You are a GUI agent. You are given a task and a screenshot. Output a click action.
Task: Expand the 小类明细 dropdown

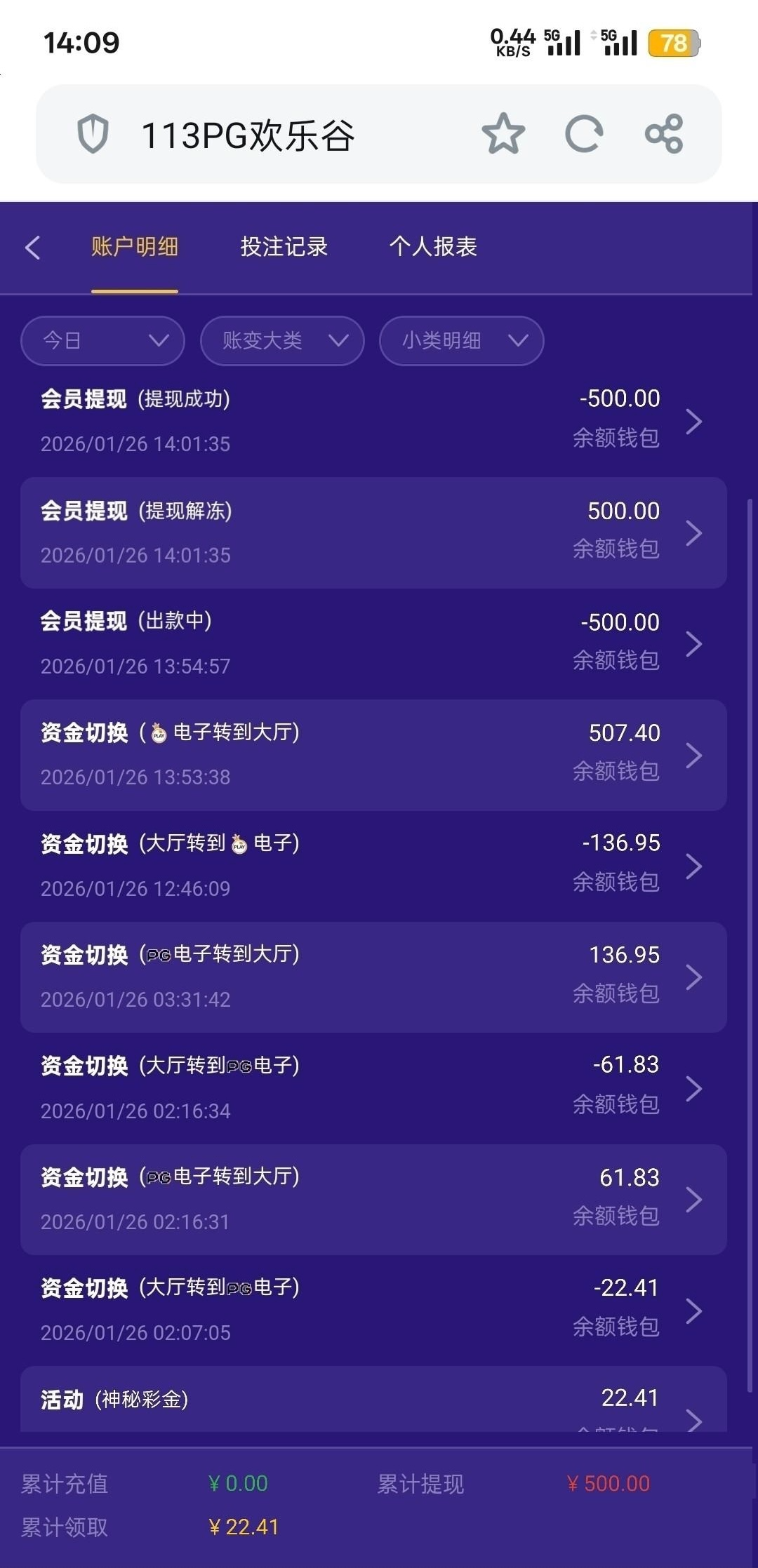[461, 341]
